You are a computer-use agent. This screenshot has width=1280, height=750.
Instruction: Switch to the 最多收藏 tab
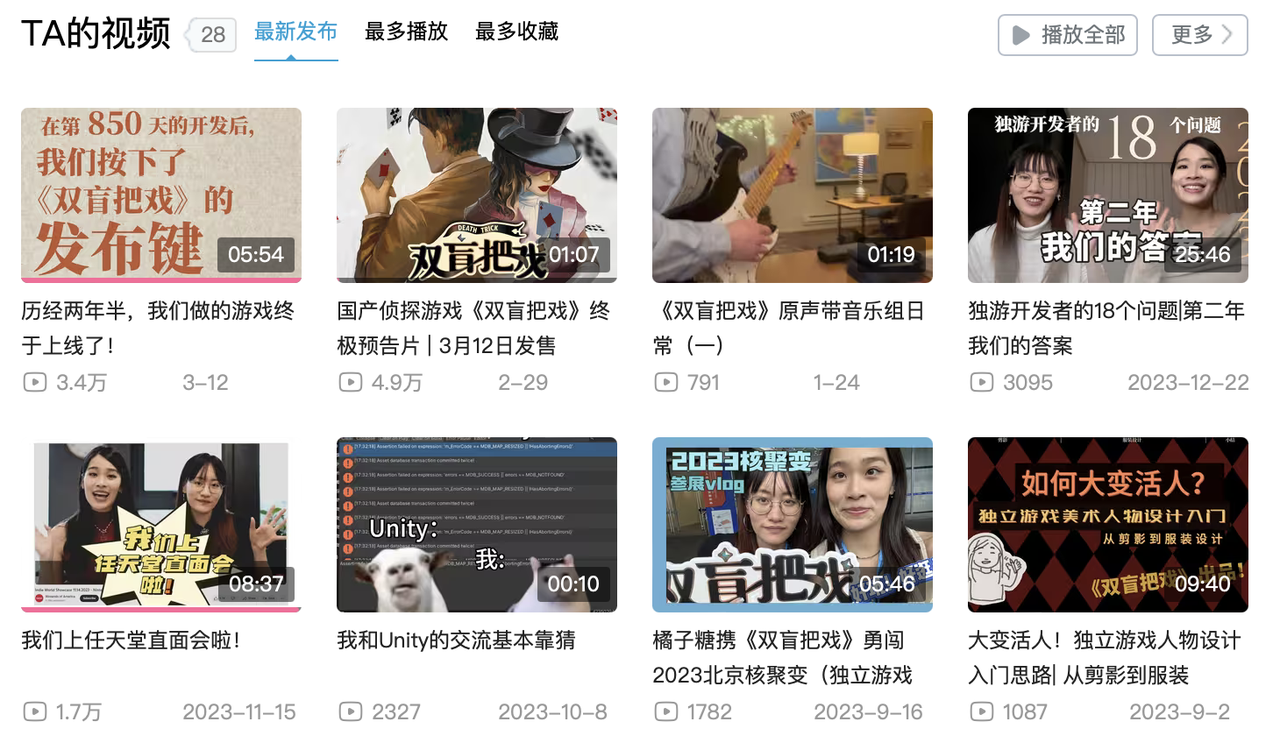point(516,32)
